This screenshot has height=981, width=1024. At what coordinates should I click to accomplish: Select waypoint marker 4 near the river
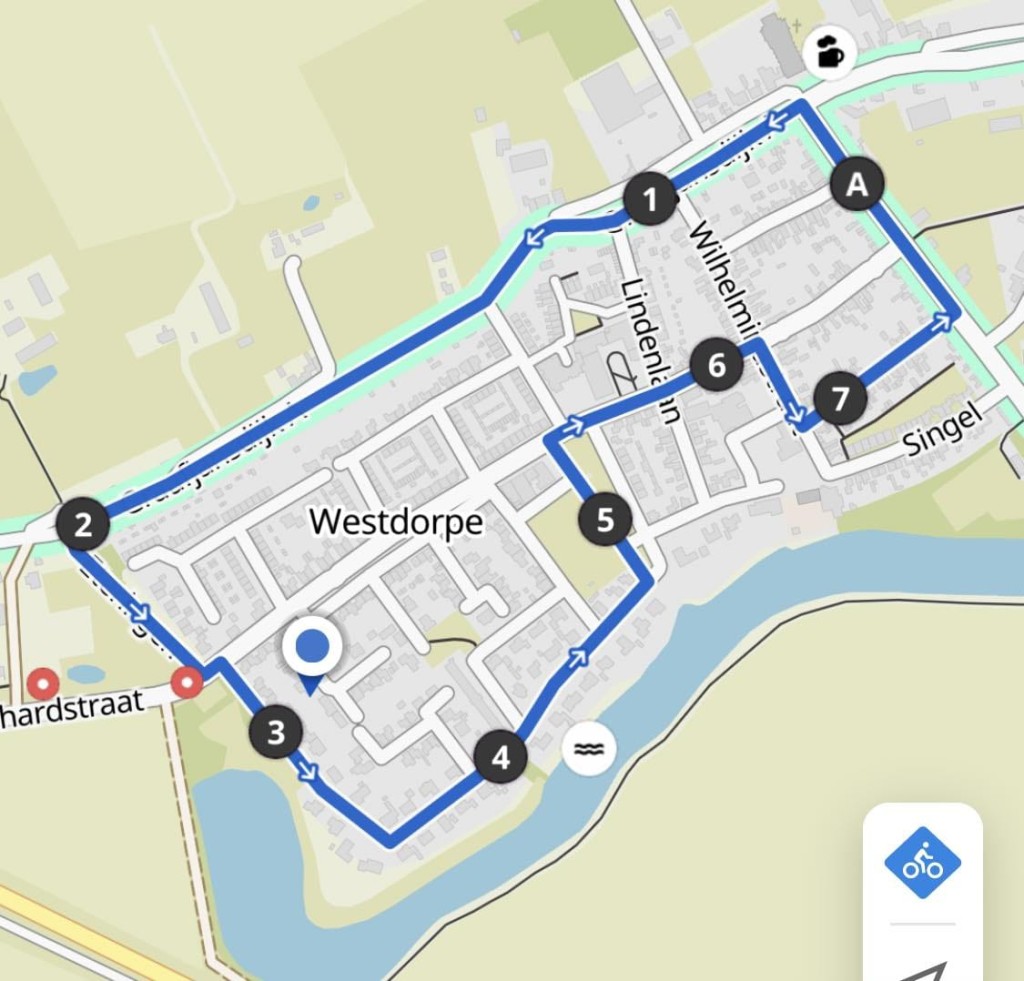point(500,757)
